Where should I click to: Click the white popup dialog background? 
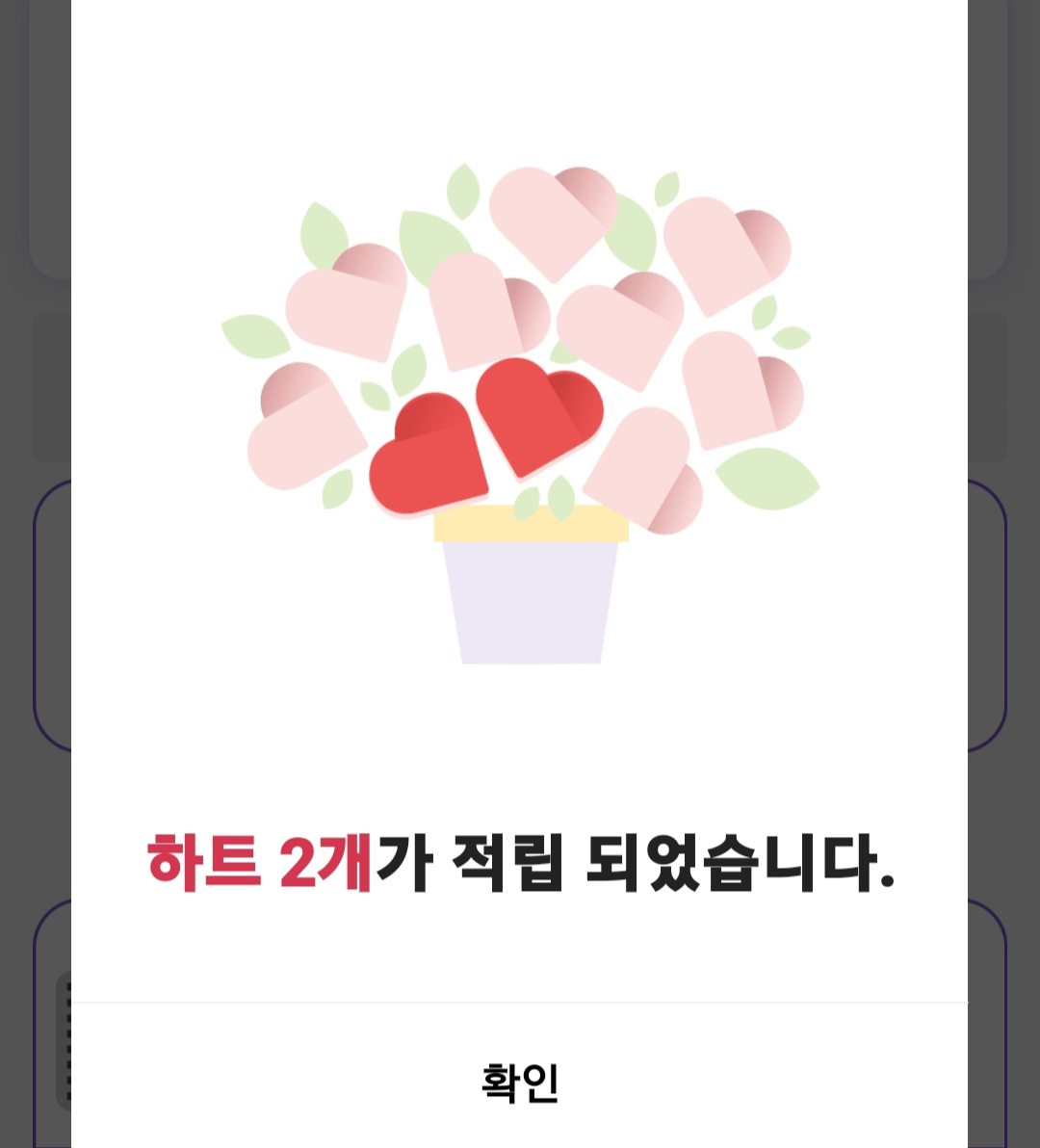520,732
